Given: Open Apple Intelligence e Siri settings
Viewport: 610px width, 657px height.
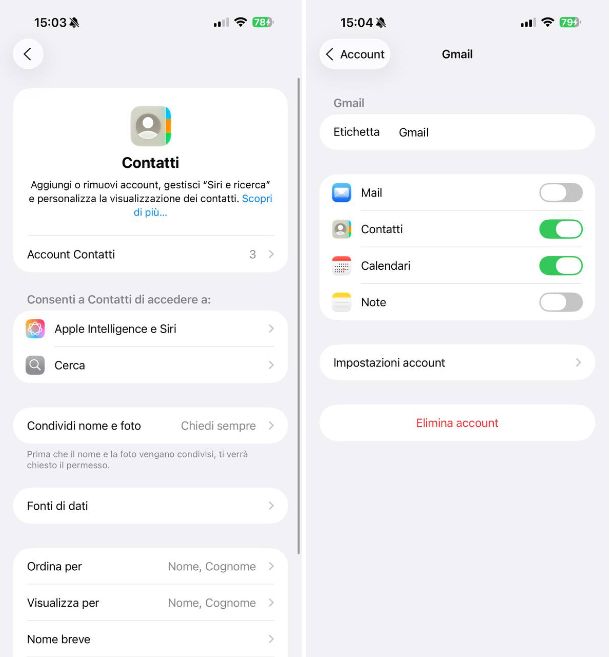Looking at the screenshot, I should (150, 329).
